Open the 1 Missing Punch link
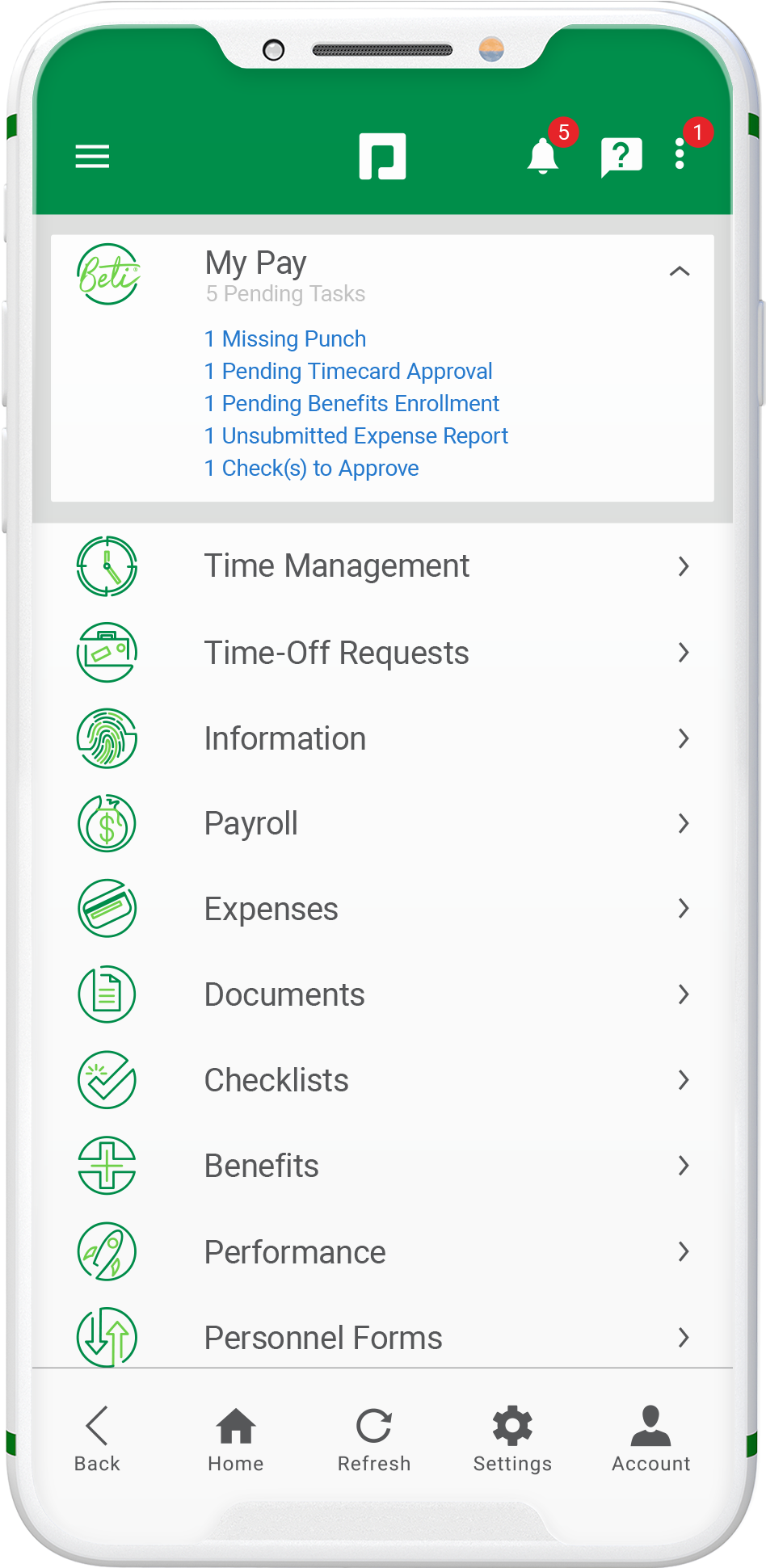 (x=285, y=338)
